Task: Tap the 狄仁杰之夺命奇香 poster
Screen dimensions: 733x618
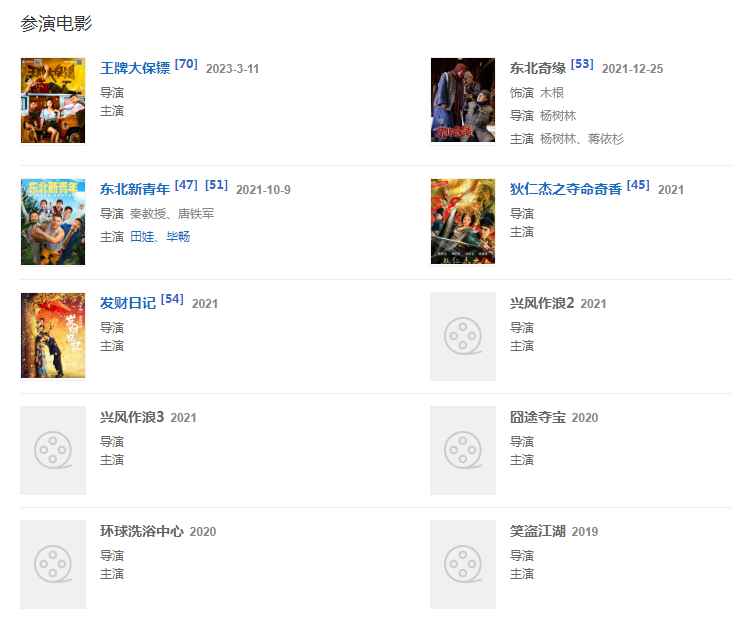Action: tap(463, 222)
